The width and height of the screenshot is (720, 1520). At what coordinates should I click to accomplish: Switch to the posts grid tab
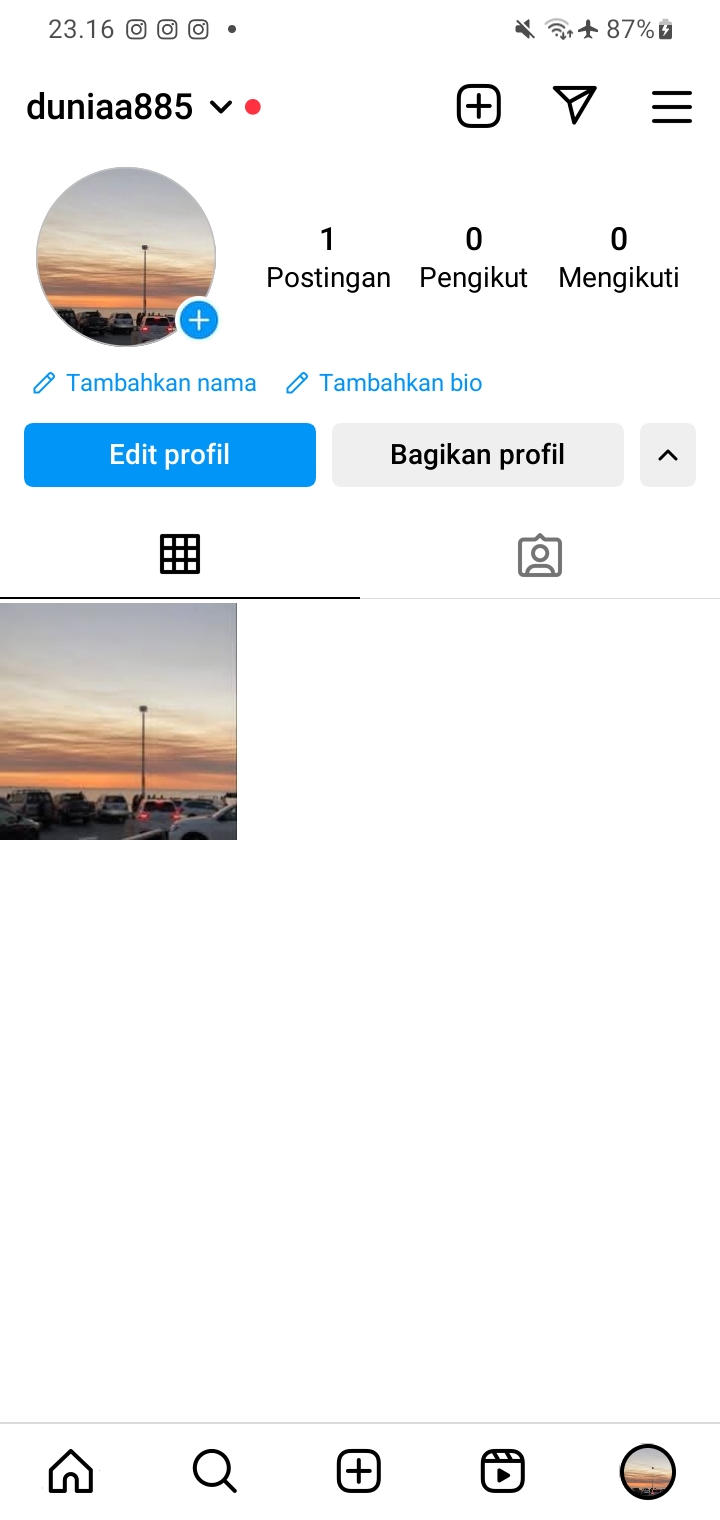(x=180, y=554)
